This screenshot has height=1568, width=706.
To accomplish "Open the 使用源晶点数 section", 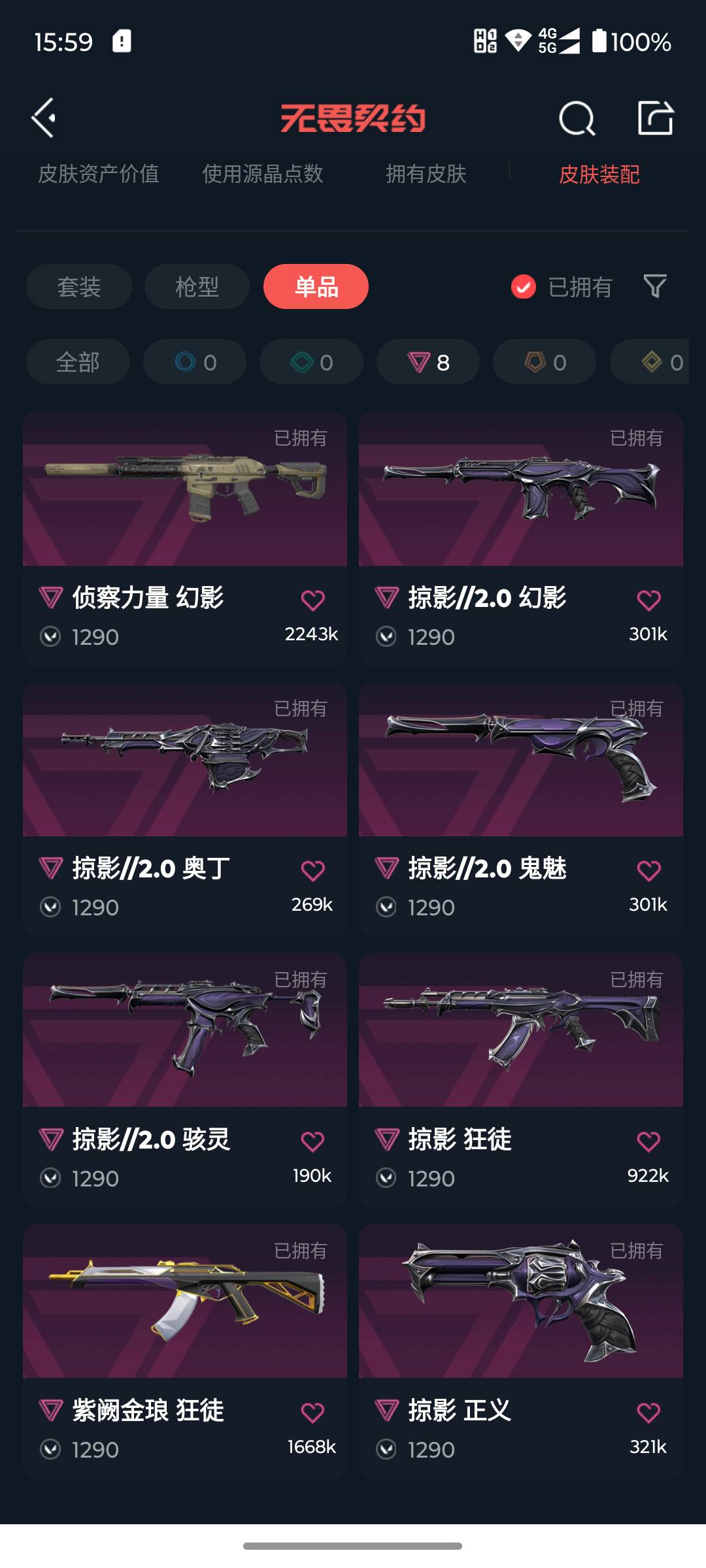I will click(x=263, y=174).
